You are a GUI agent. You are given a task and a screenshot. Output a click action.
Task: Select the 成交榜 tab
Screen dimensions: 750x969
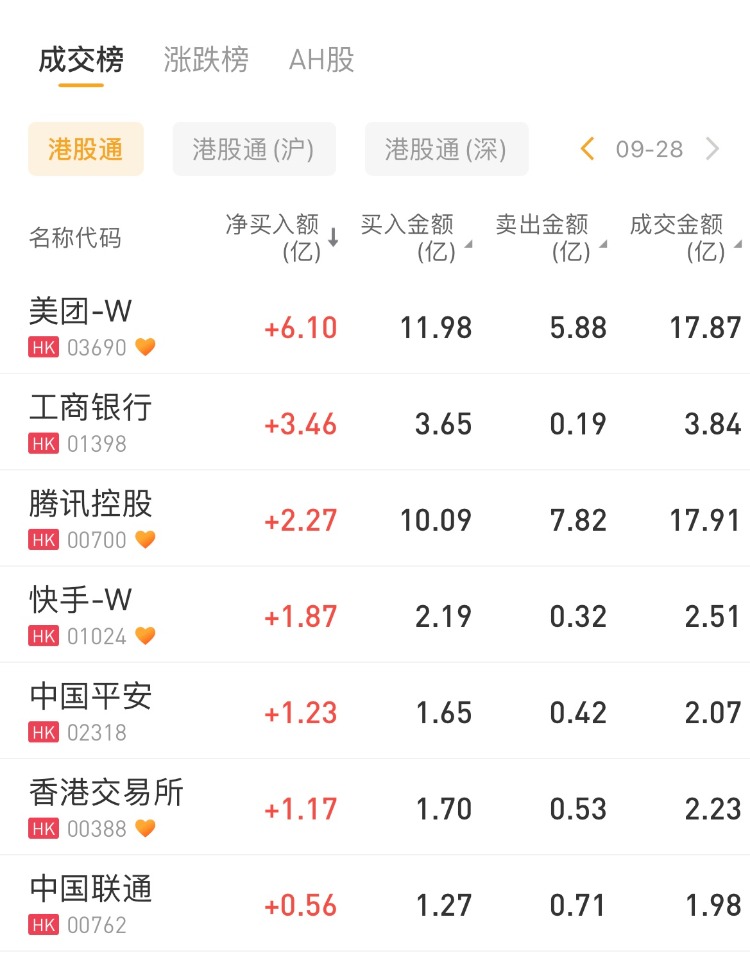(x=81, y=60)
